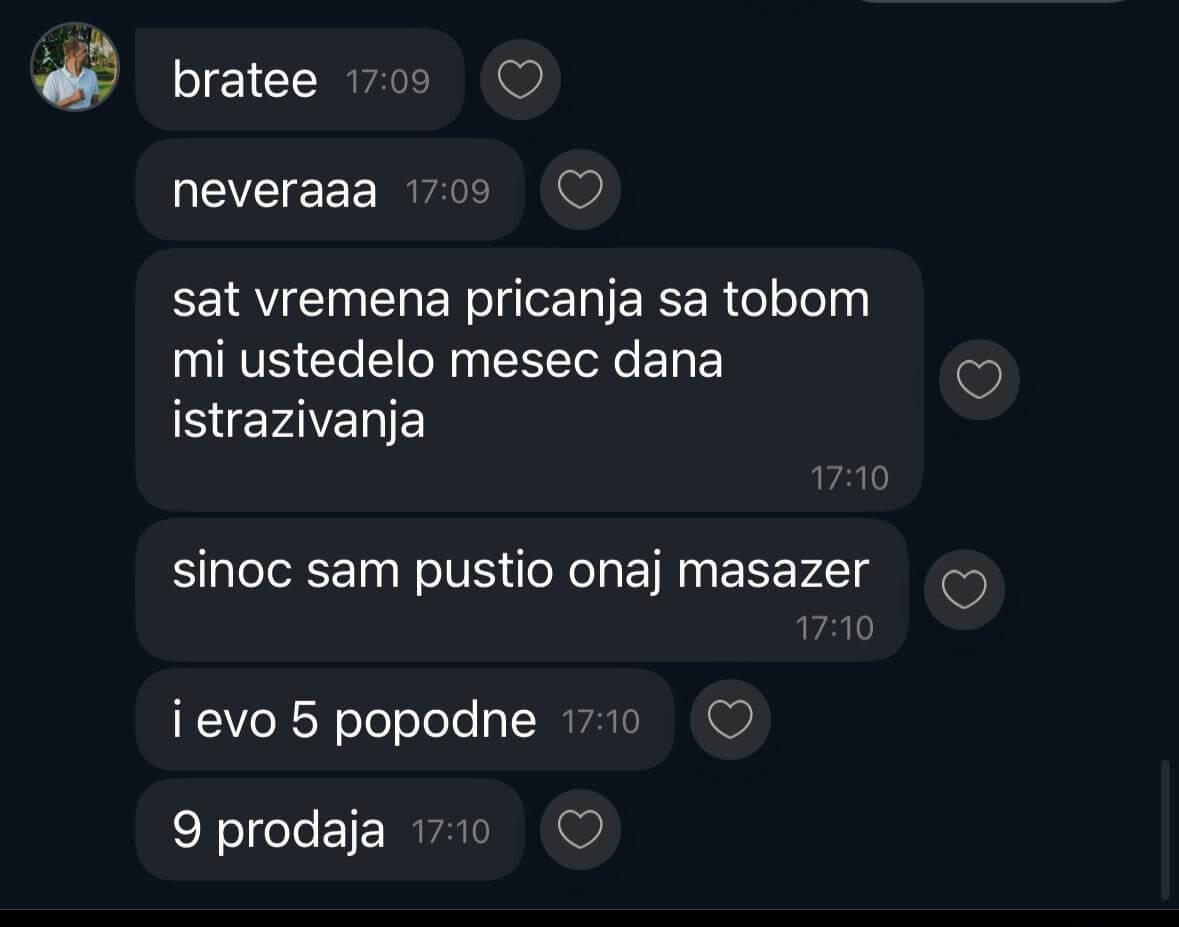React with heart to "sinoc sam pustio onaj masazer"
This screenshot has height=927, width=1179.
tap(964, 590)
